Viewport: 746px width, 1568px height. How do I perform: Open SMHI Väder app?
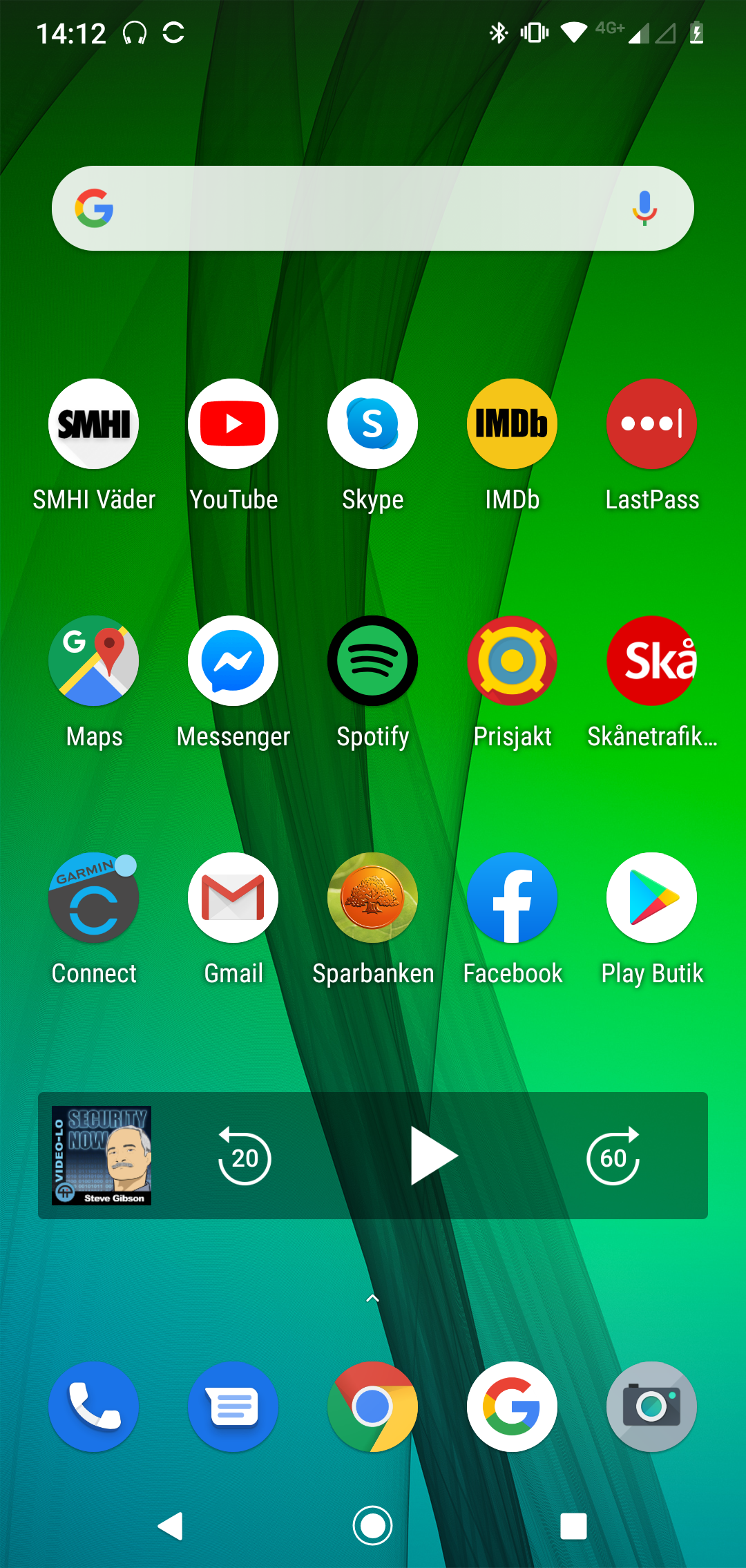tap(94, 423)
